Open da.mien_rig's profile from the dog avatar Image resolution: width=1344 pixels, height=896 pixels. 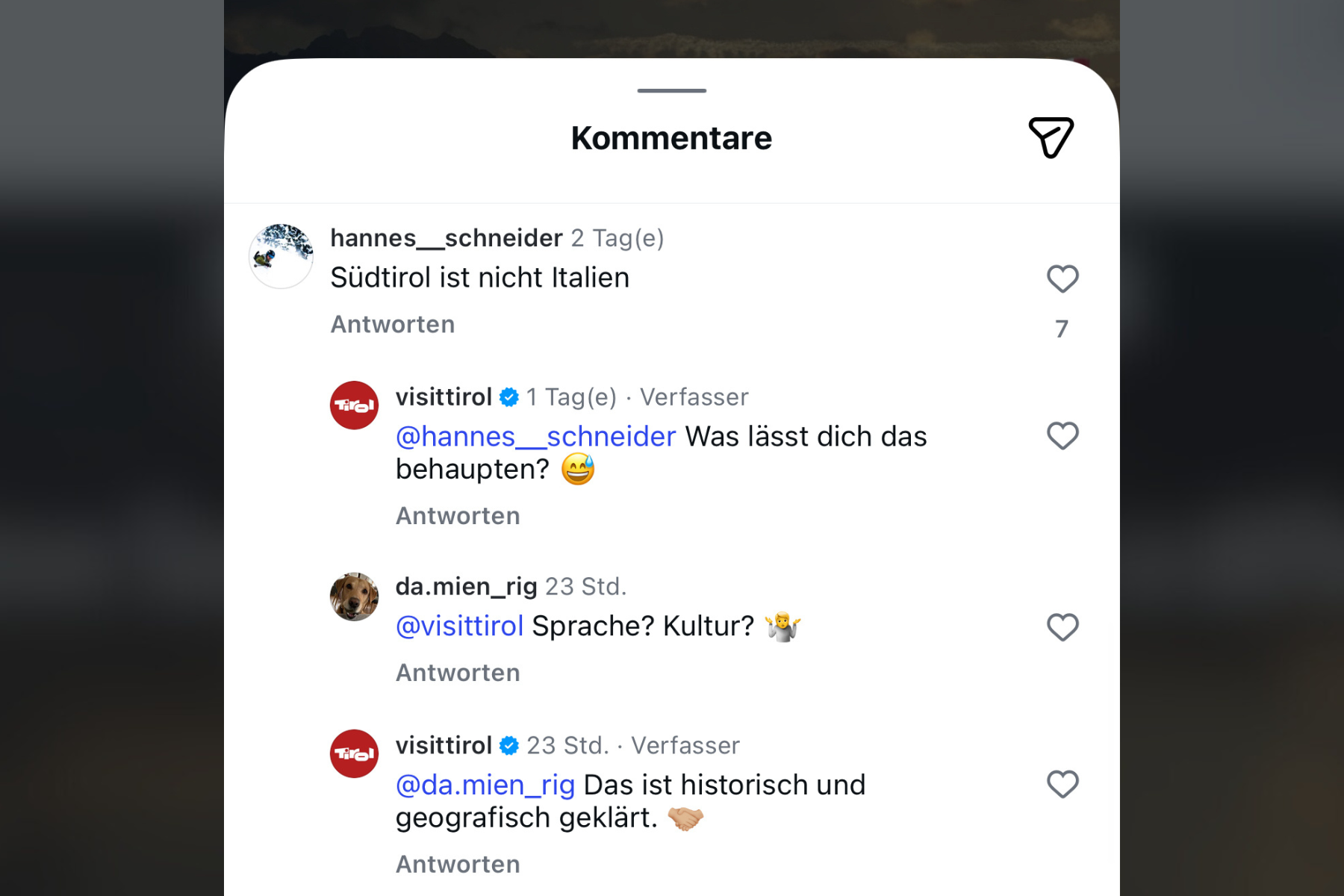[x=354, y=597]
